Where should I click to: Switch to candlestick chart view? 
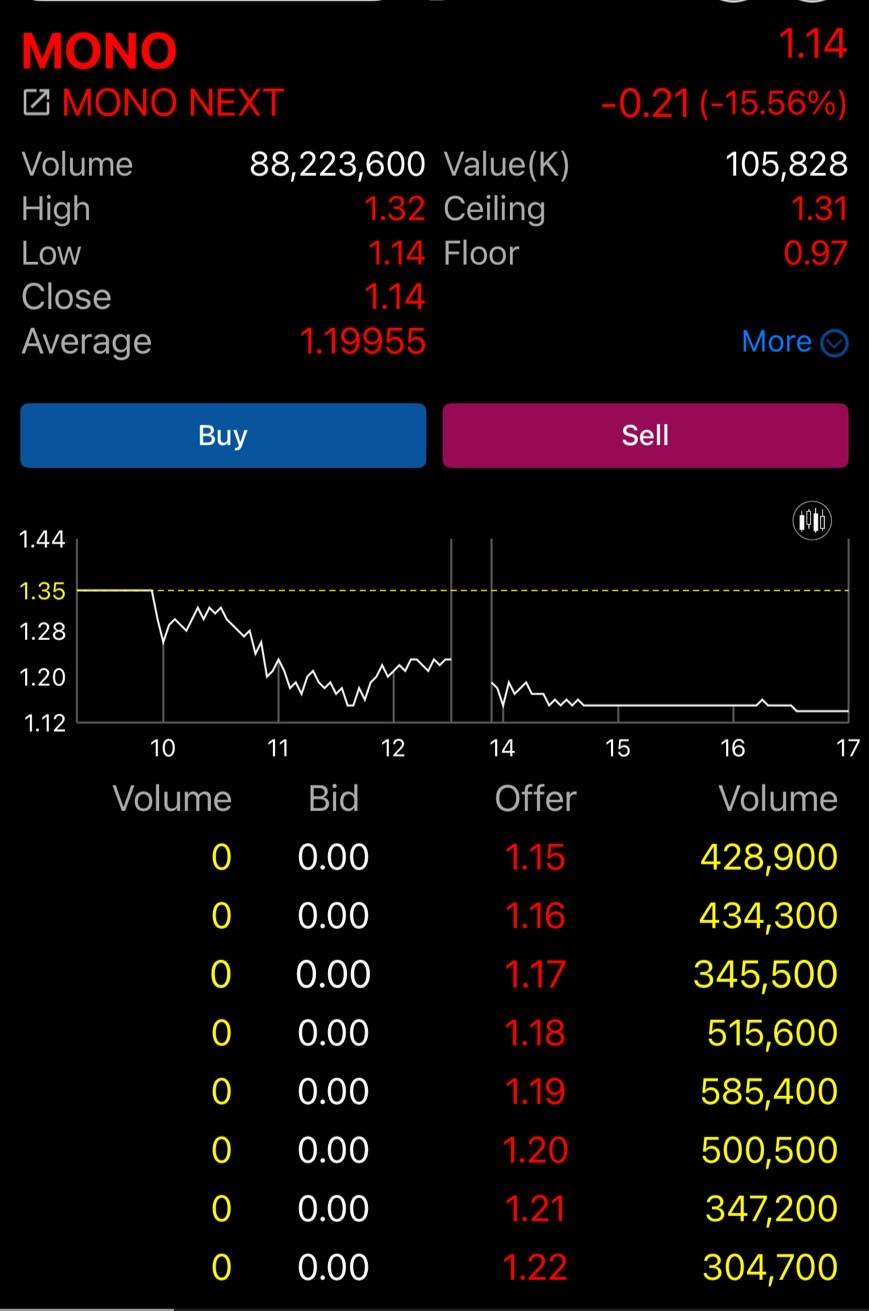[812, 520]
